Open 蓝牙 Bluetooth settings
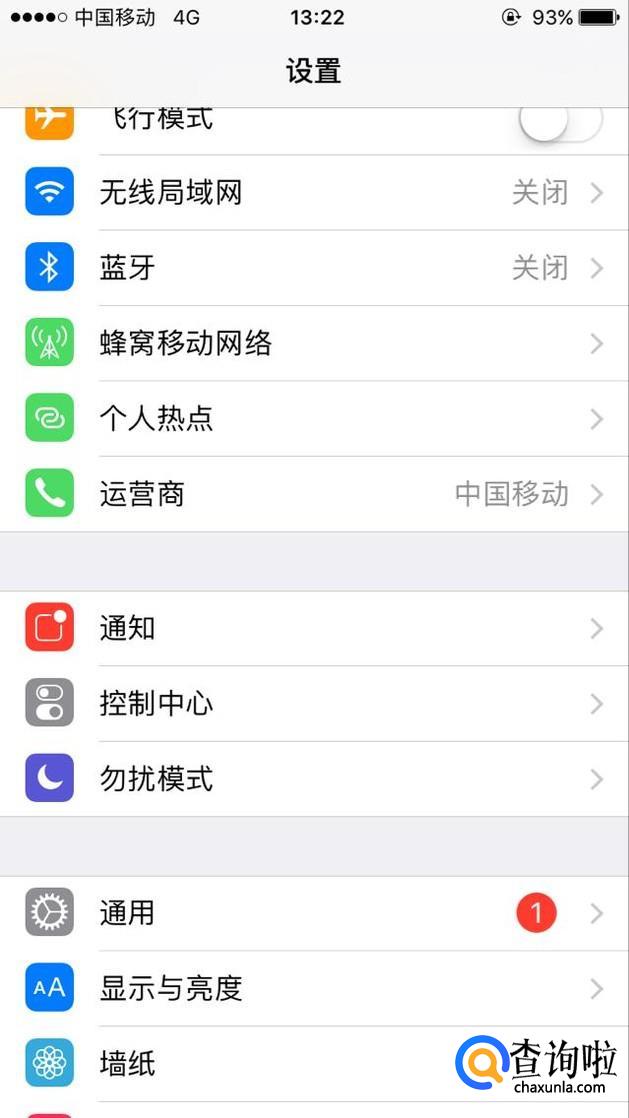 (314, 268)
